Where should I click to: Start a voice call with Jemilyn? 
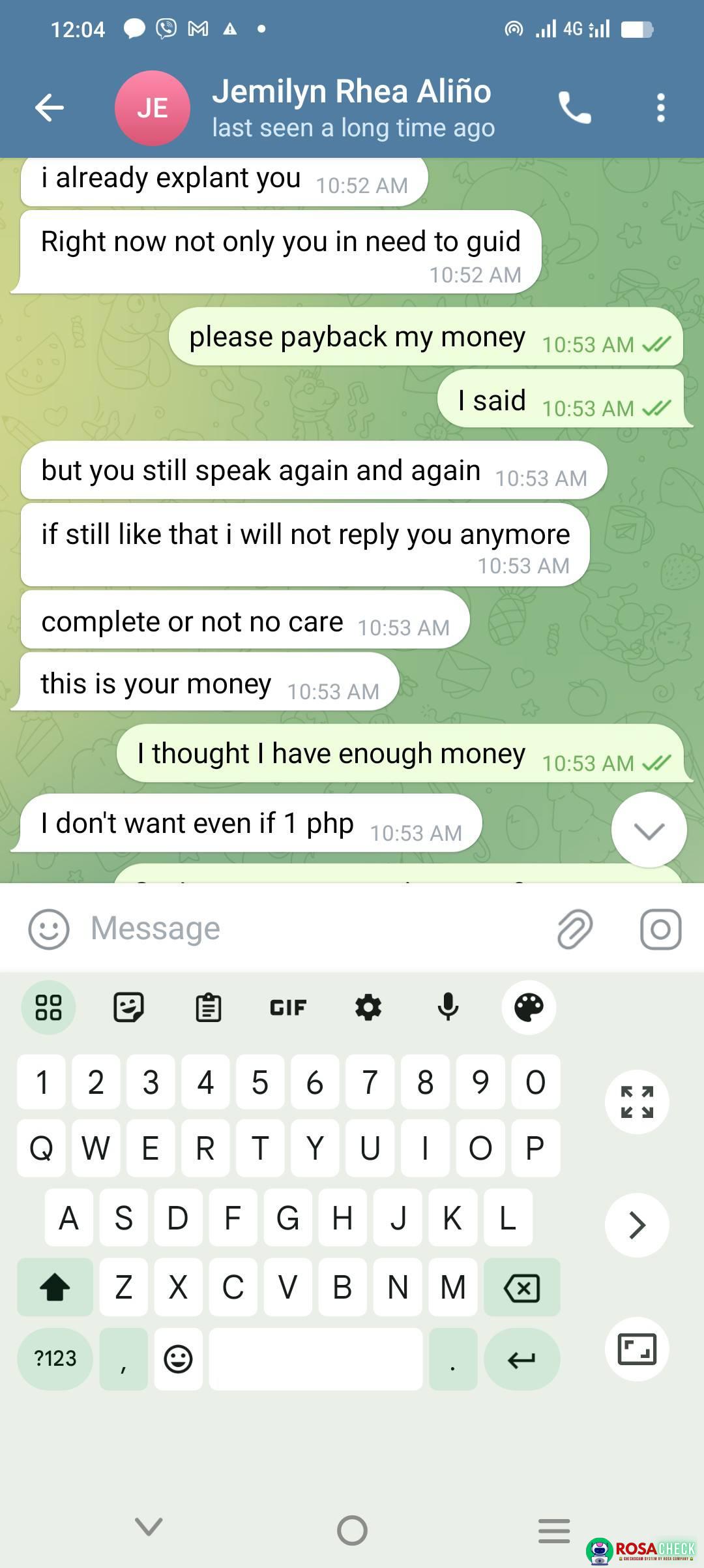pyautogui.click(x=574, y=108)
